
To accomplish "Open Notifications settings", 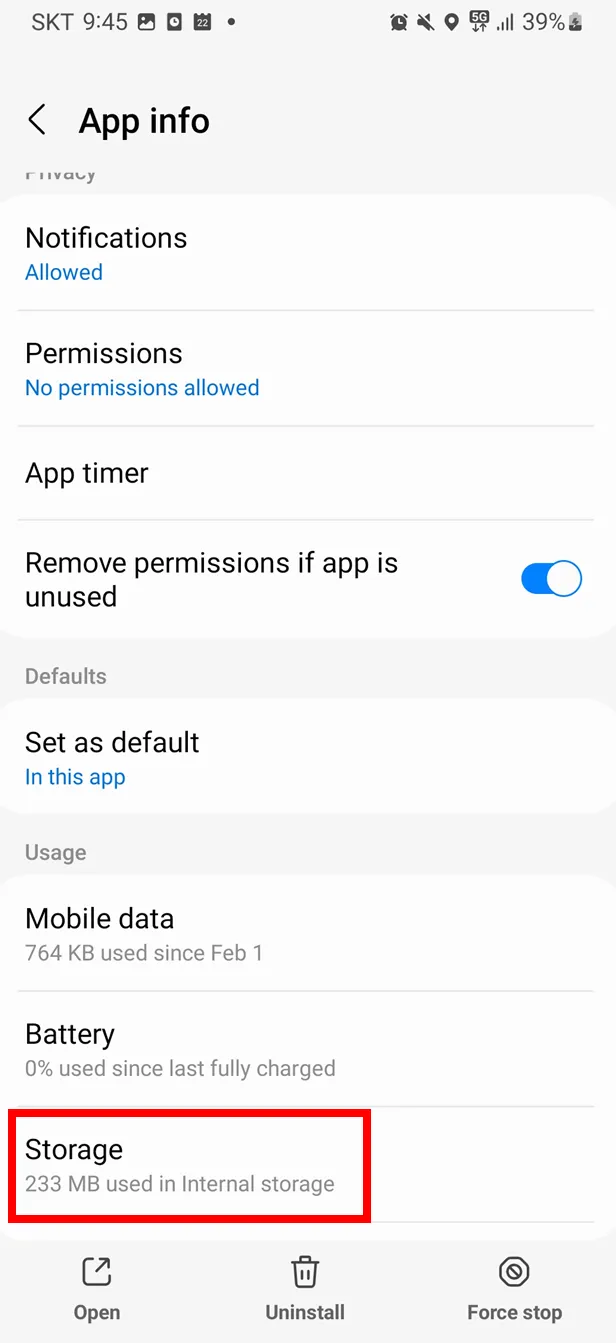I will [x=307, y=253].
